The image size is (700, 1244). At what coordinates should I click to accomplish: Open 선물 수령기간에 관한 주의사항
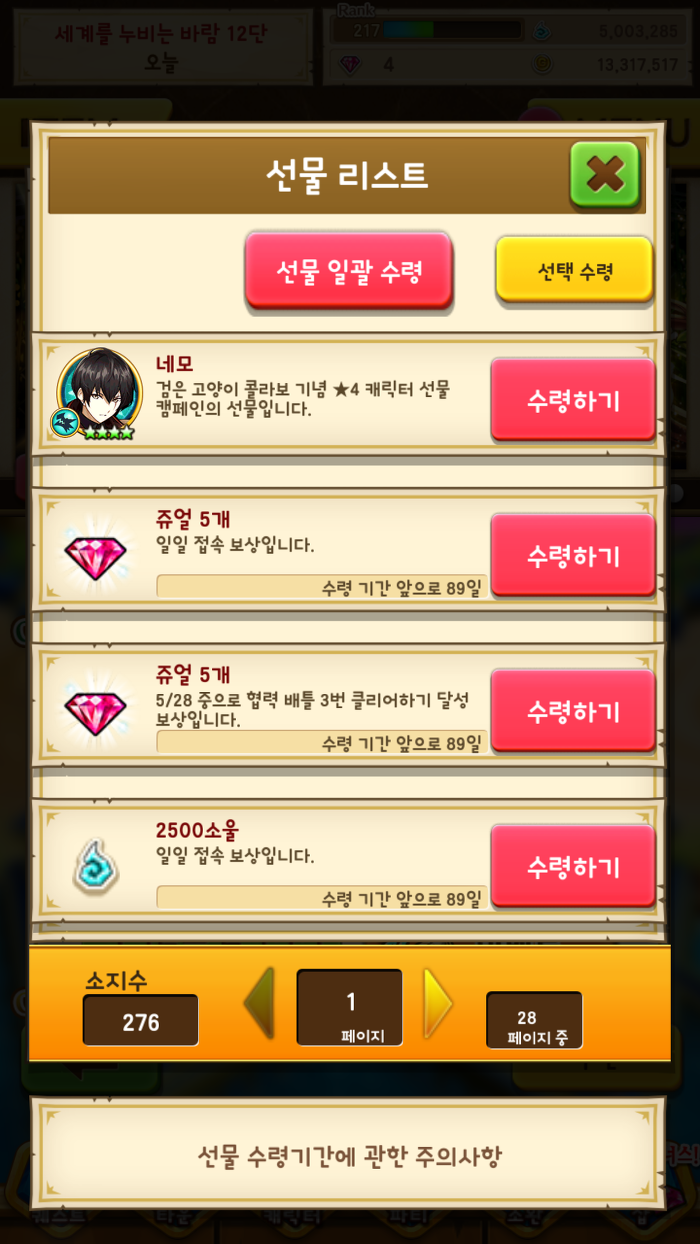349,1157
